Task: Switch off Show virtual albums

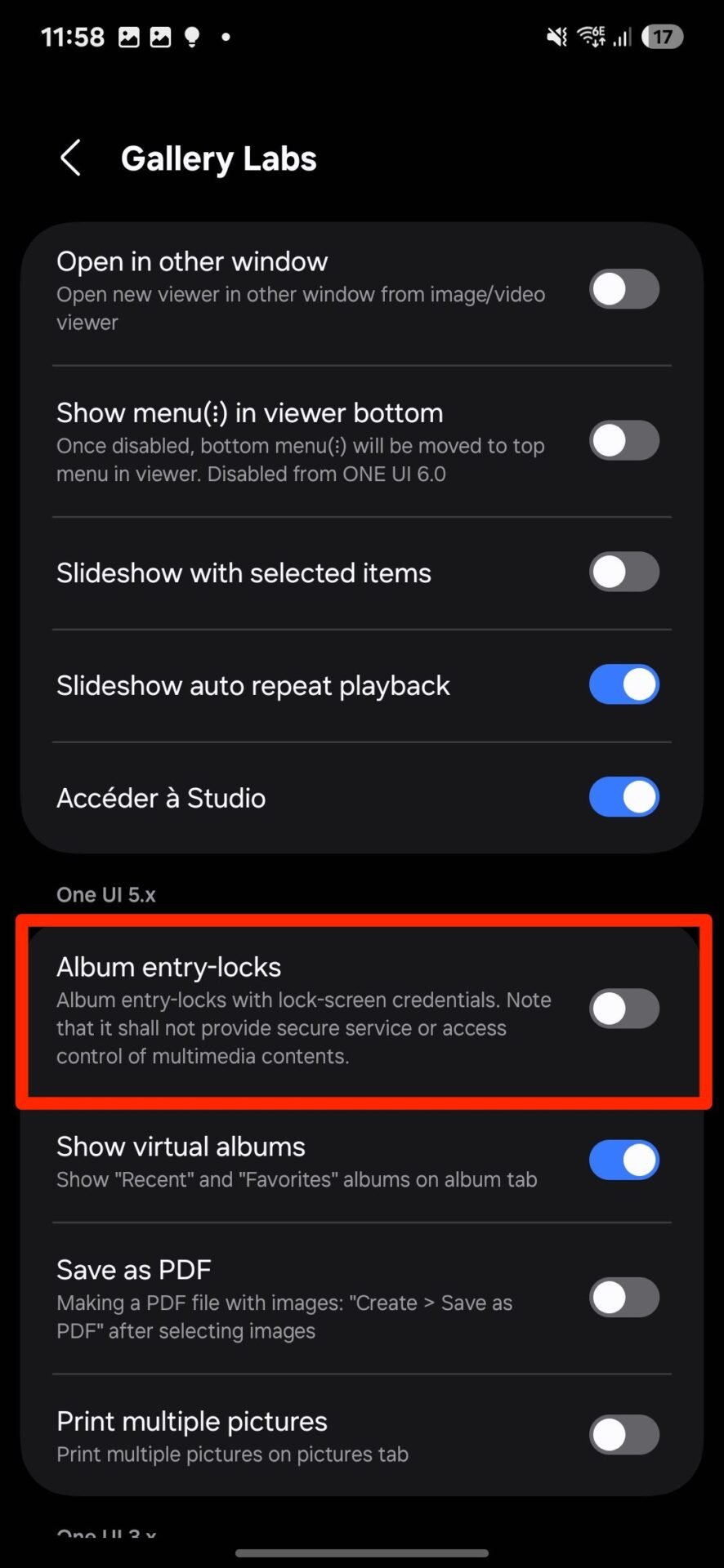Action: [x=624, y=1160]
